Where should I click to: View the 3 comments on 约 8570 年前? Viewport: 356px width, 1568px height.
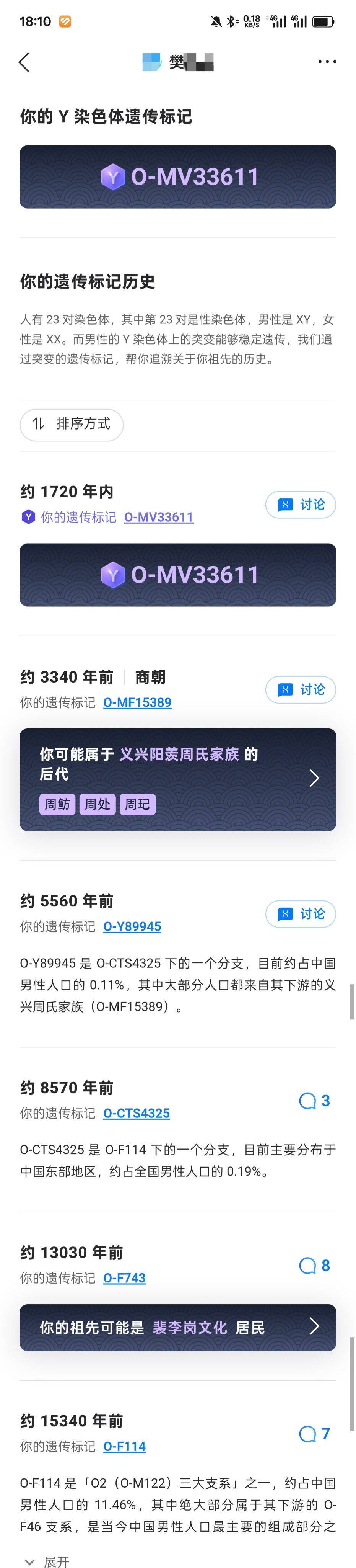point(314,1101)
